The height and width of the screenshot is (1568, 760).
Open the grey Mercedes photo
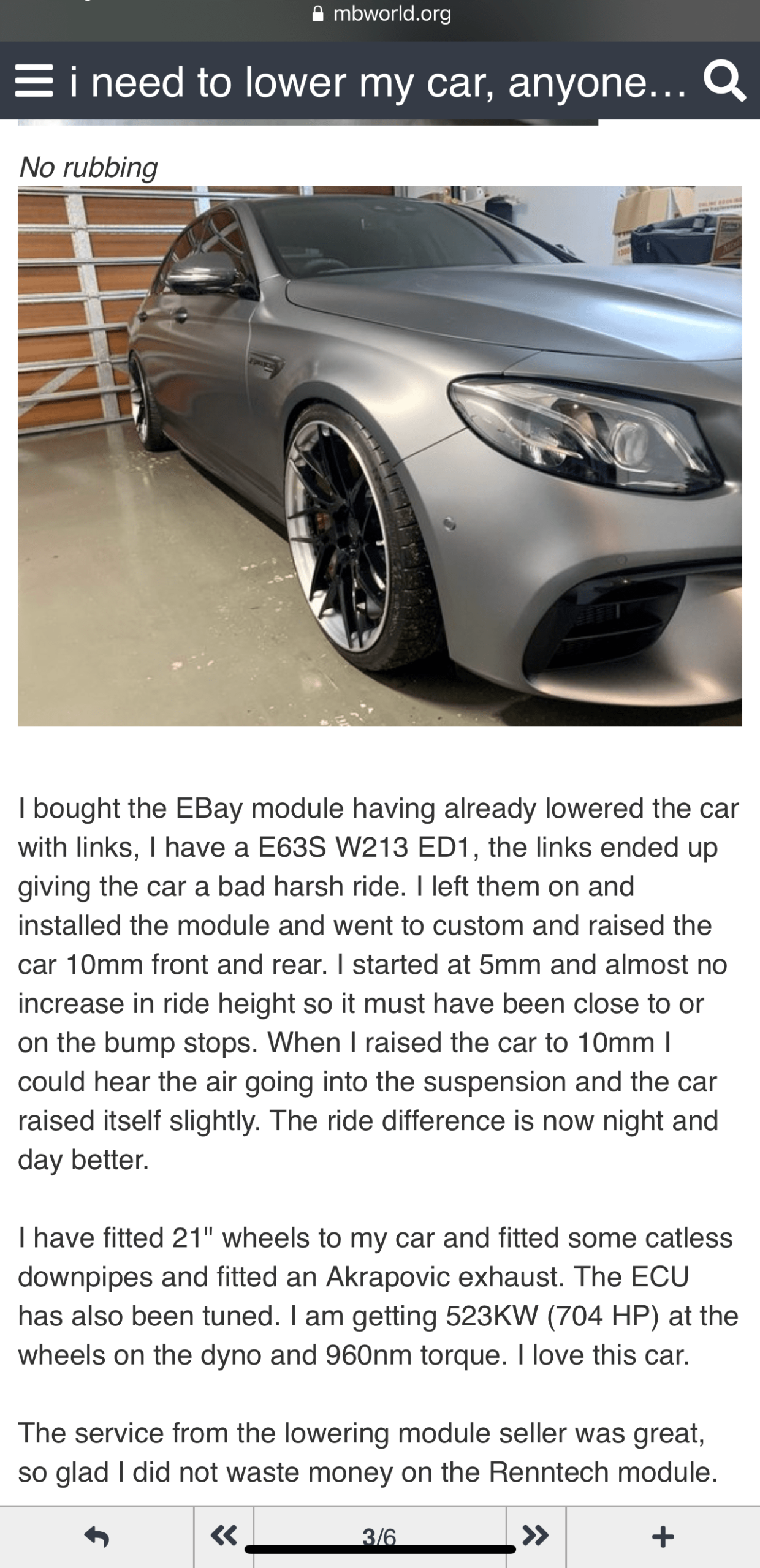(x=380, y=456)
